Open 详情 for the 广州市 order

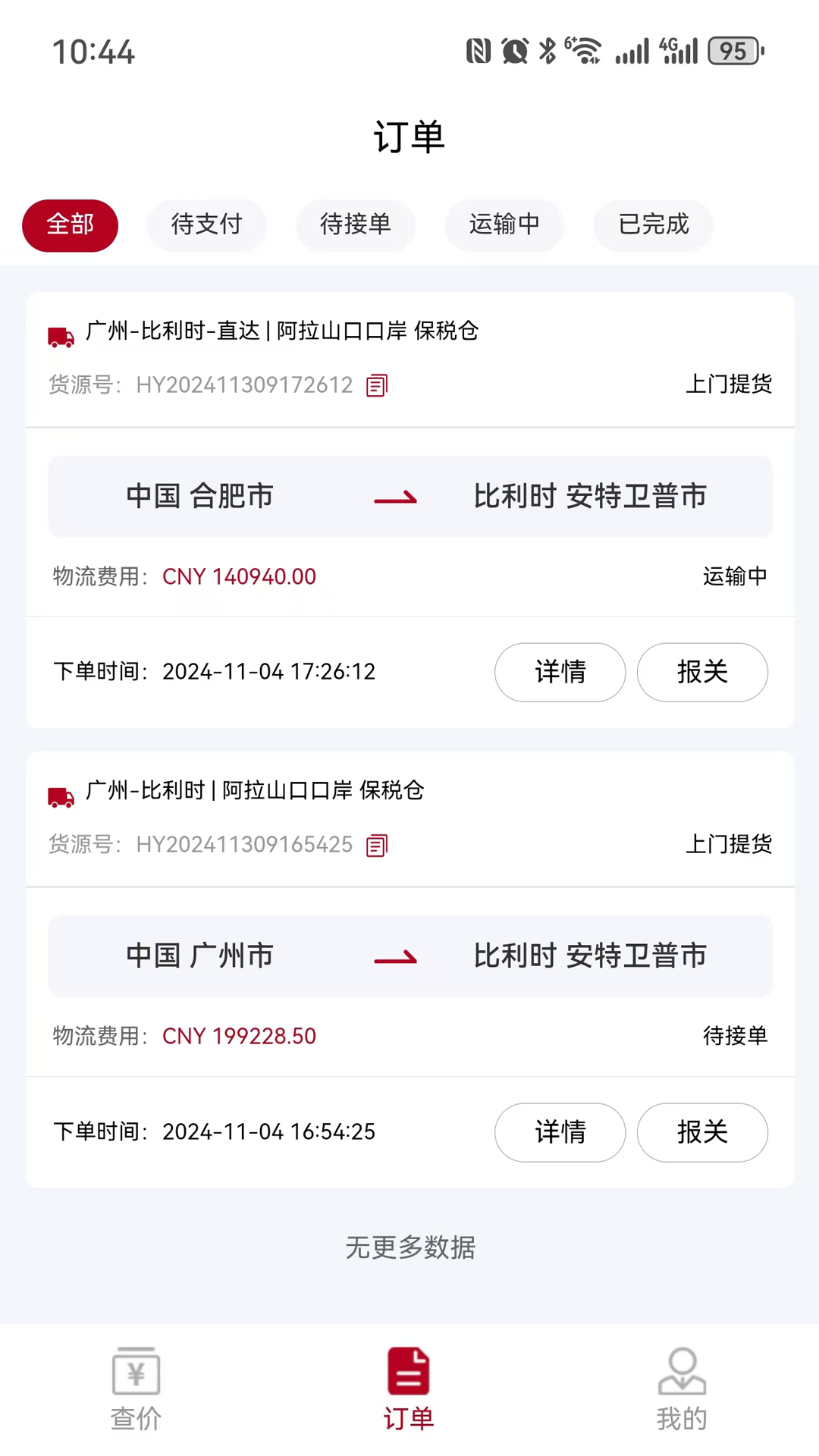tap(560, 1132)
